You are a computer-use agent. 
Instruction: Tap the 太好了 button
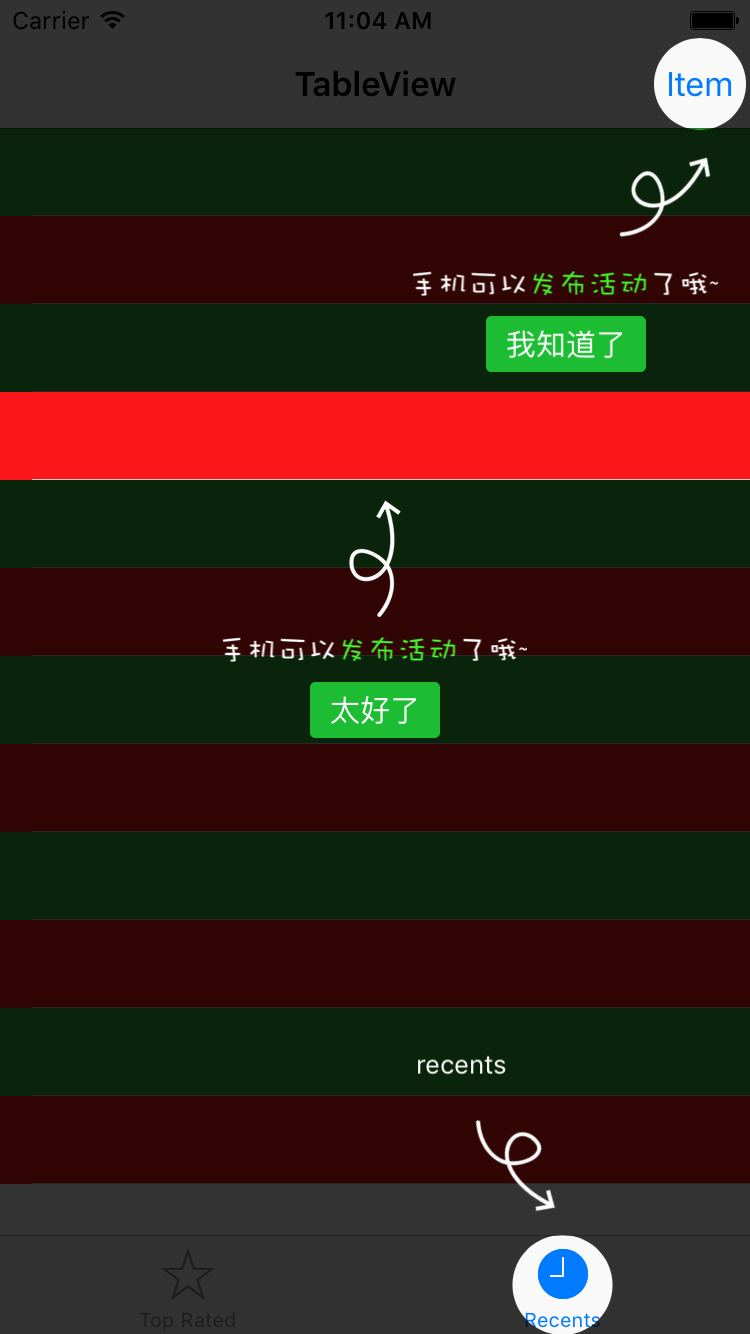click(374, 710)
